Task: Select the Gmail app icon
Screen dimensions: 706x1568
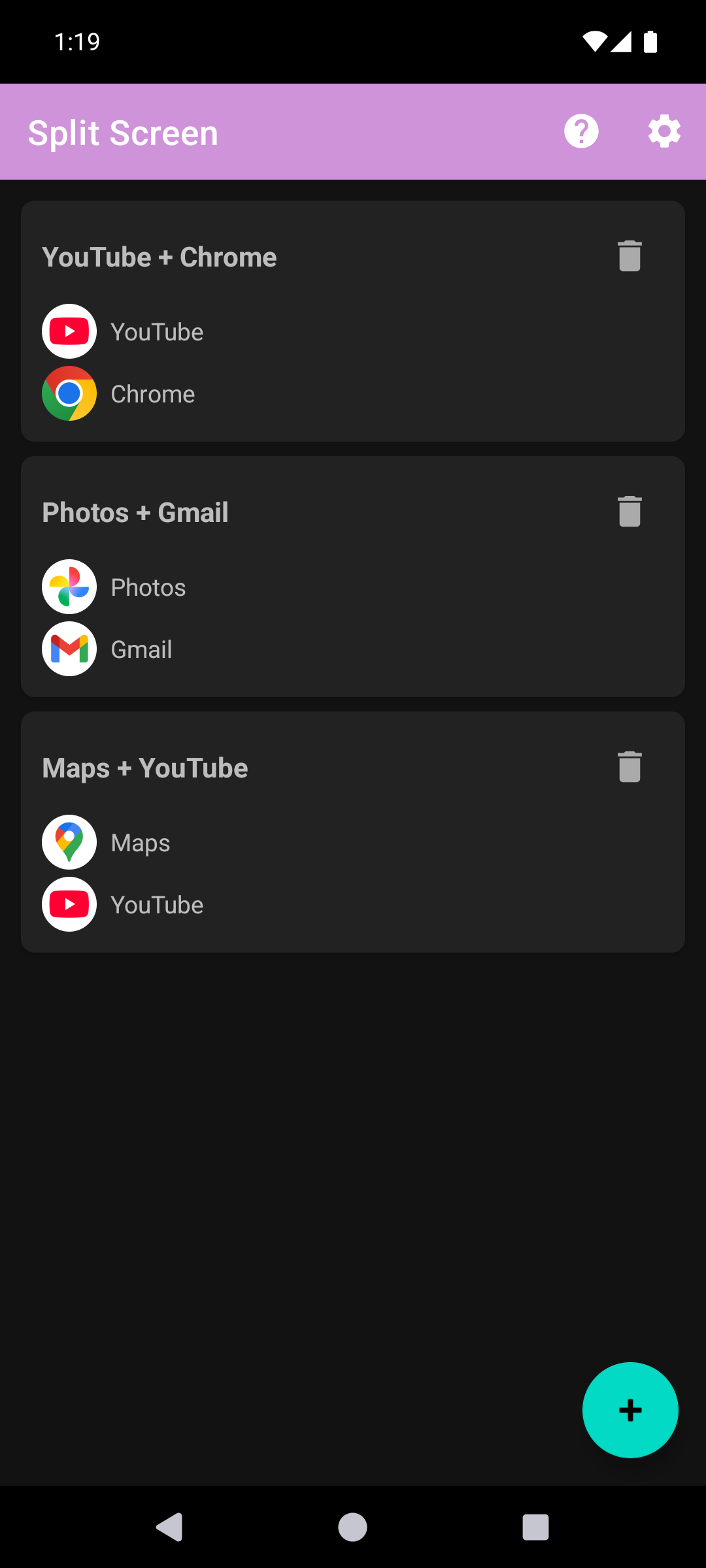Action: [x=69, y=649]
